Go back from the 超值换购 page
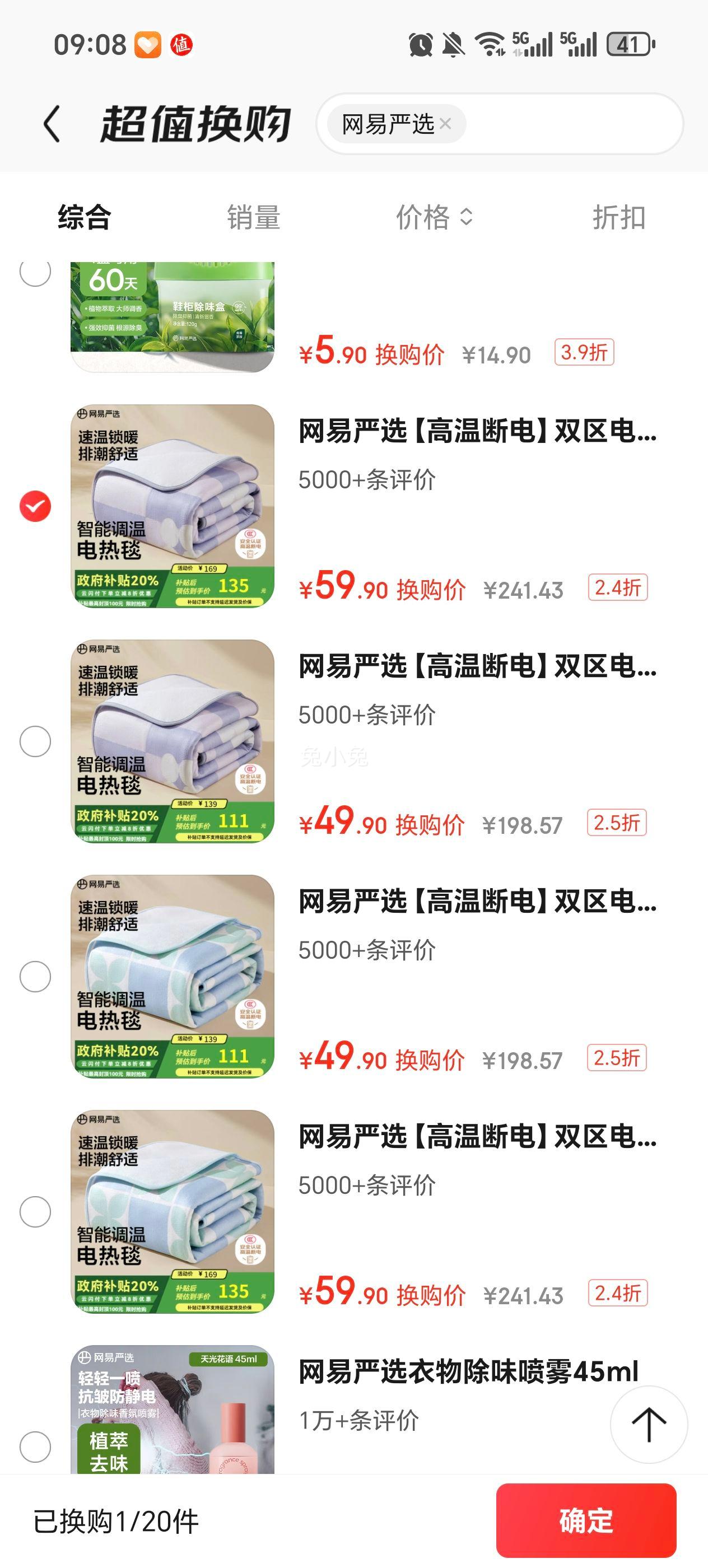Image resolution: width=708 pixels, height=1568 pixels. (52, 124)
